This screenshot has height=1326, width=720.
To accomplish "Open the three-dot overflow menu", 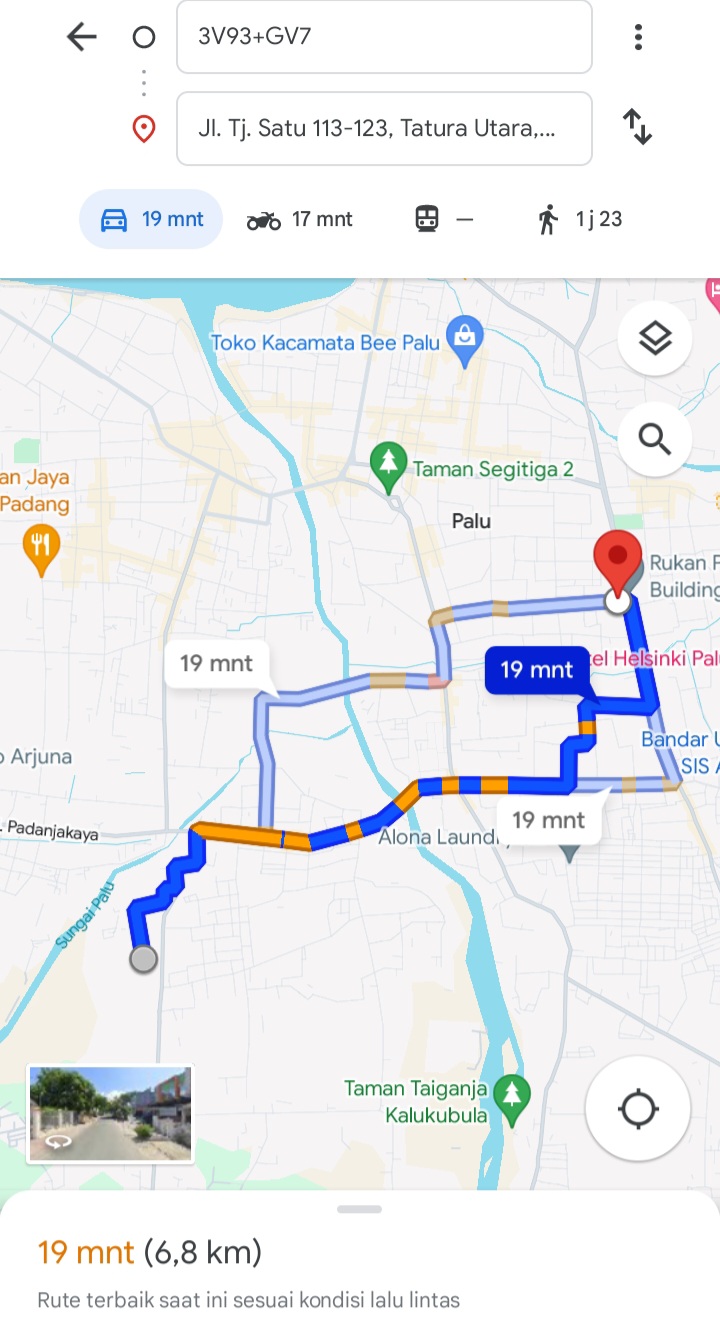I will (x=638, y=38).
